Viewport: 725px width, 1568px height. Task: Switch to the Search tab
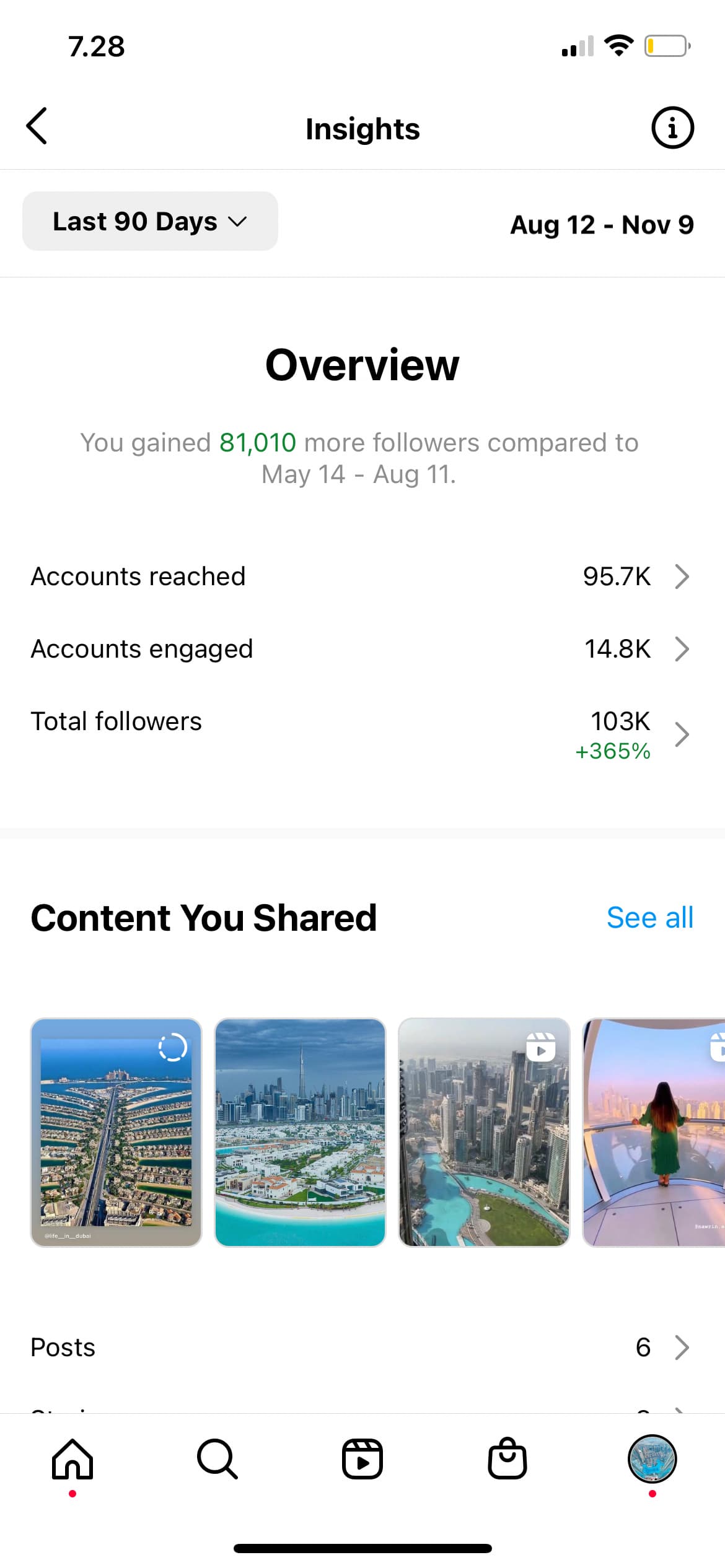217,1459
